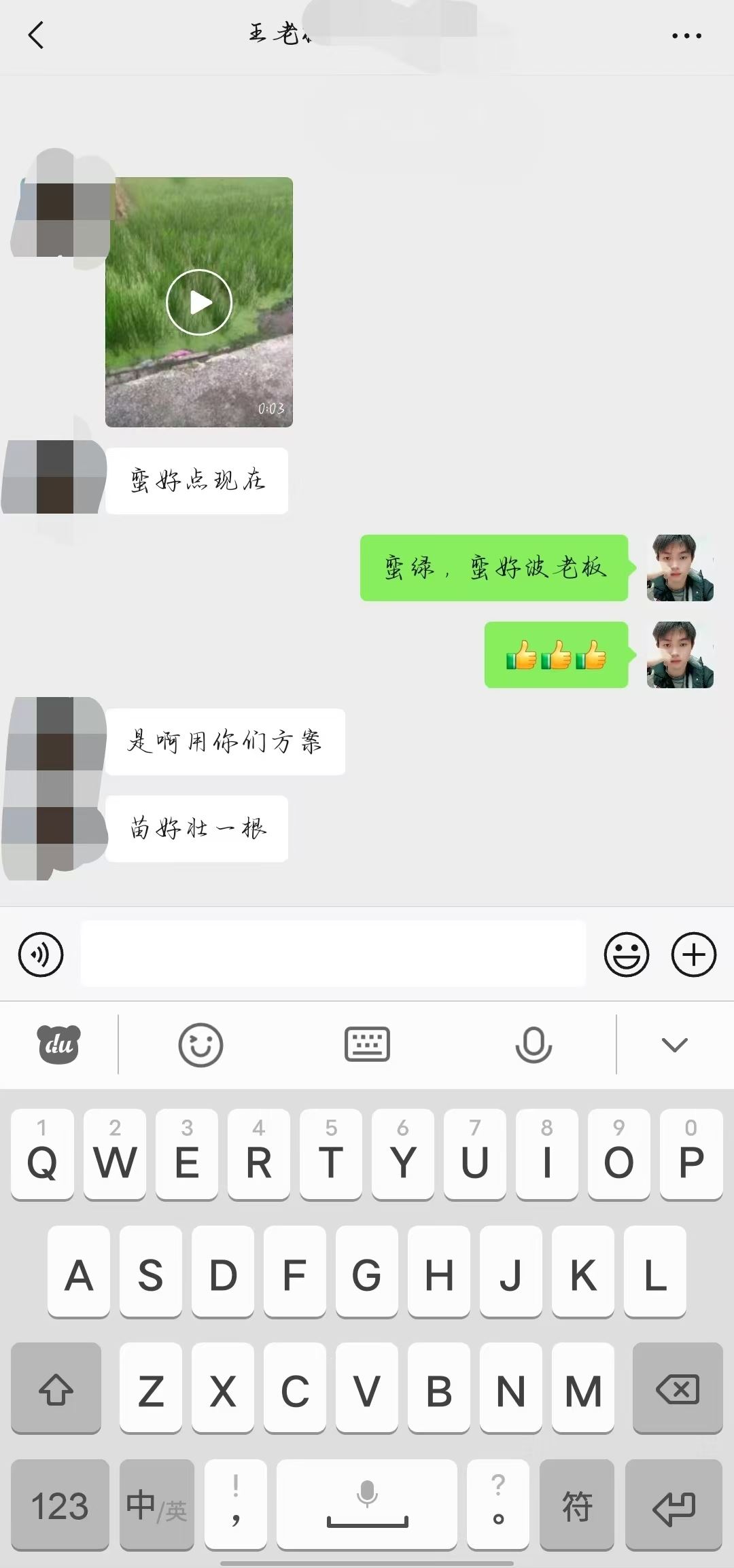Collapse the on-screen keyboard

pyautogui.click(x=674, y=1044)
